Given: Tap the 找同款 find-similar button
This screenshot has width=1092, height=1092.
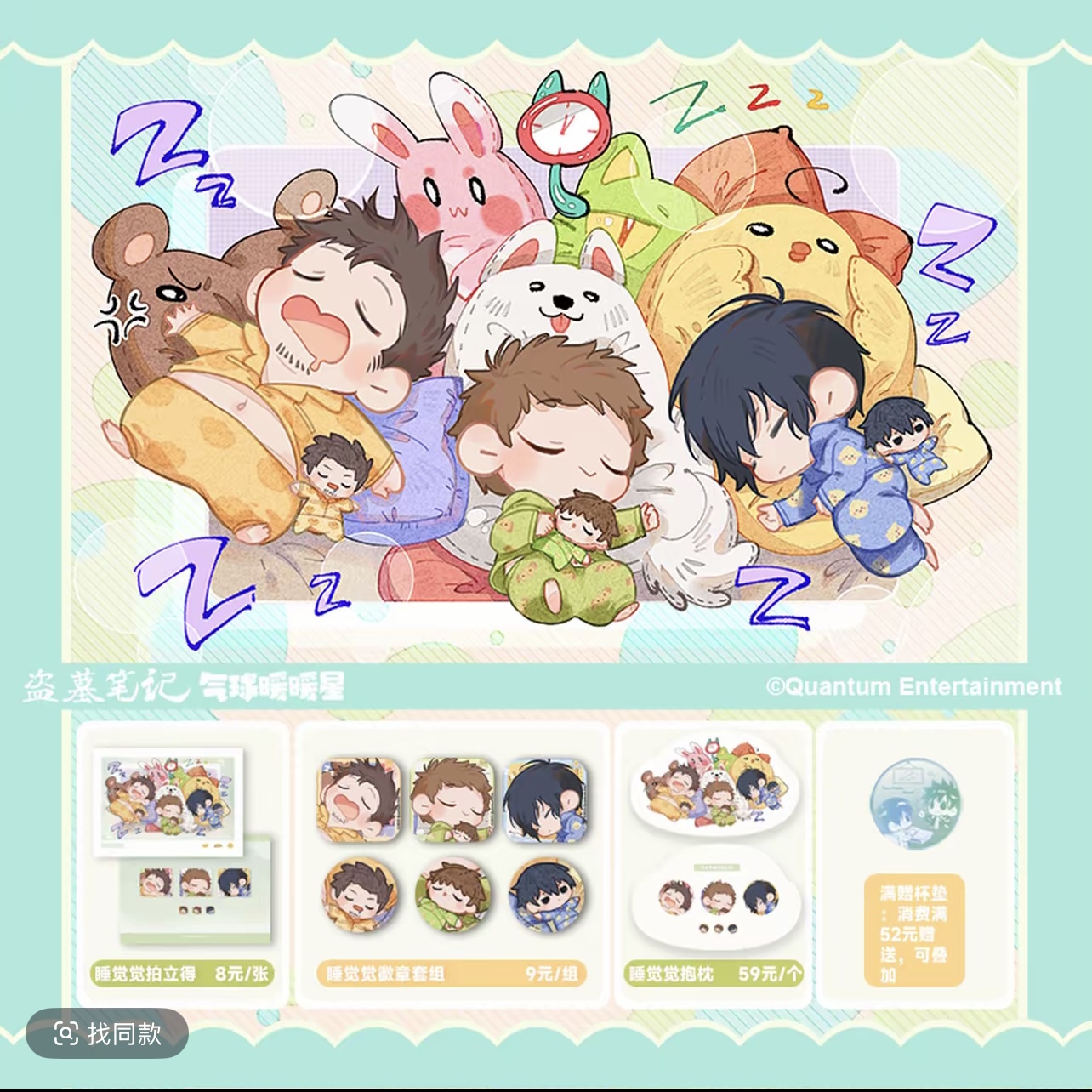Looking at the screenshot, I should [x=107, y=1033].
